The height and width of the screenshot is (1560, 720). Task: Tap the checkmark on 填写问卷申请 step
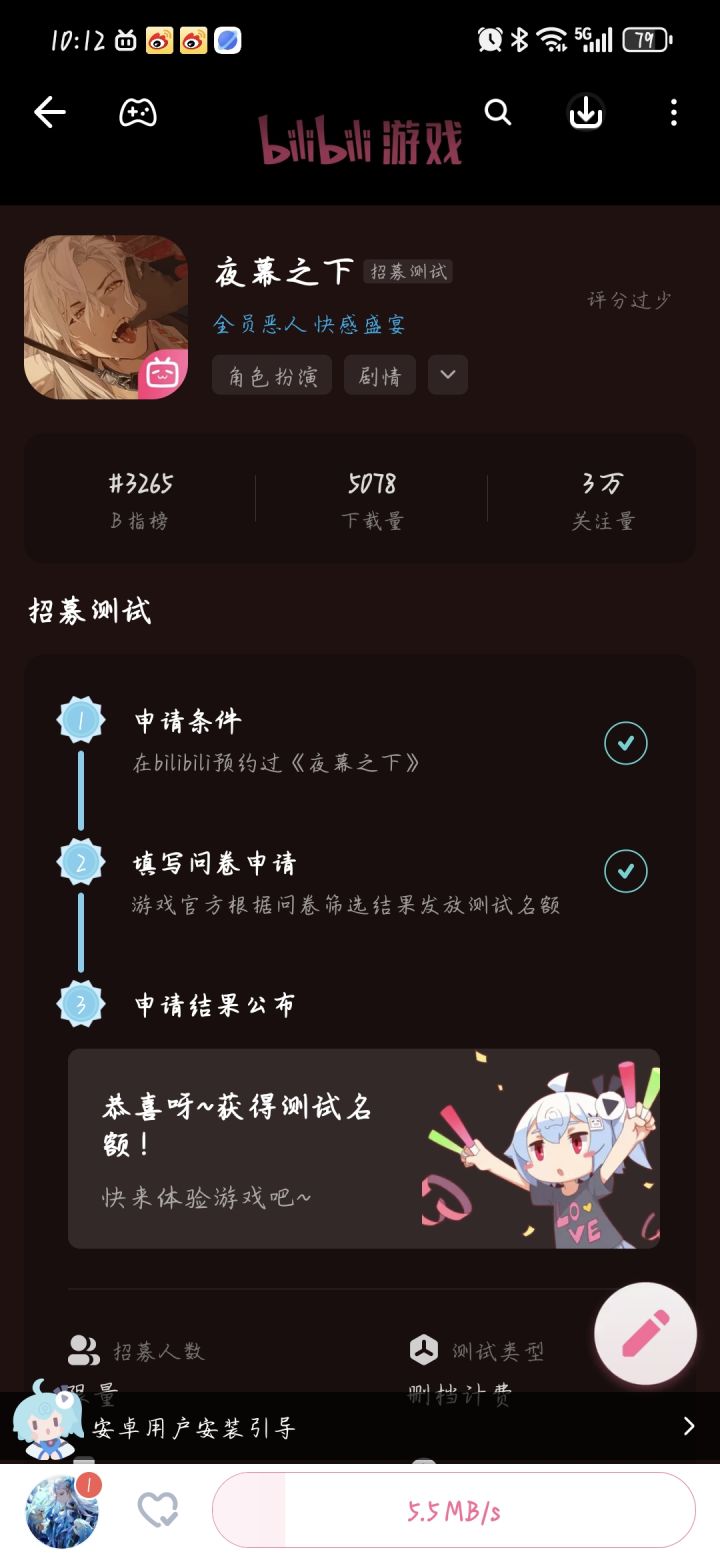pos(626,871)
